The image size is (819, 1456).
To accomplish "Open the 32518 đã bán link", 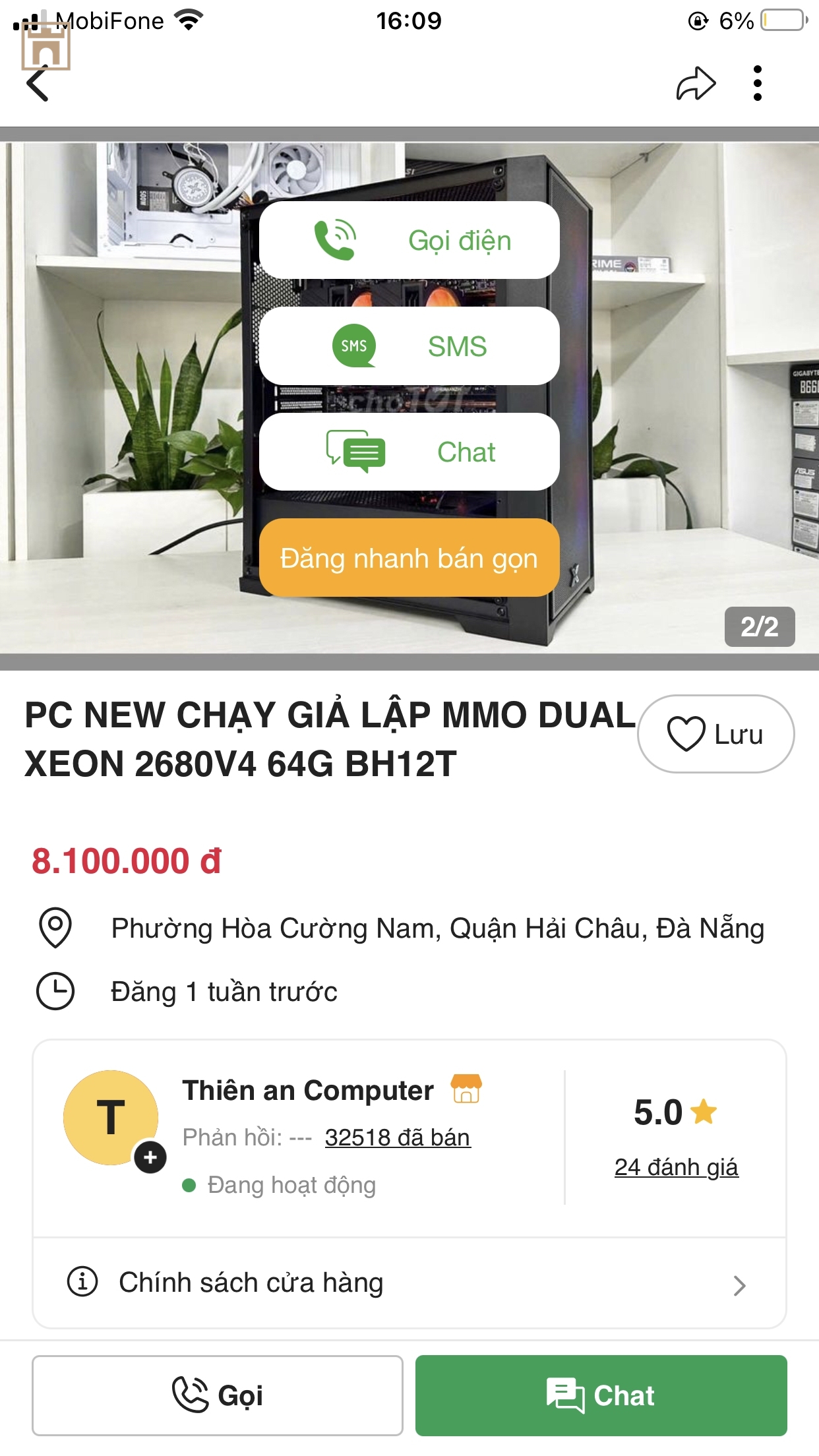I will click(398, 1137).
